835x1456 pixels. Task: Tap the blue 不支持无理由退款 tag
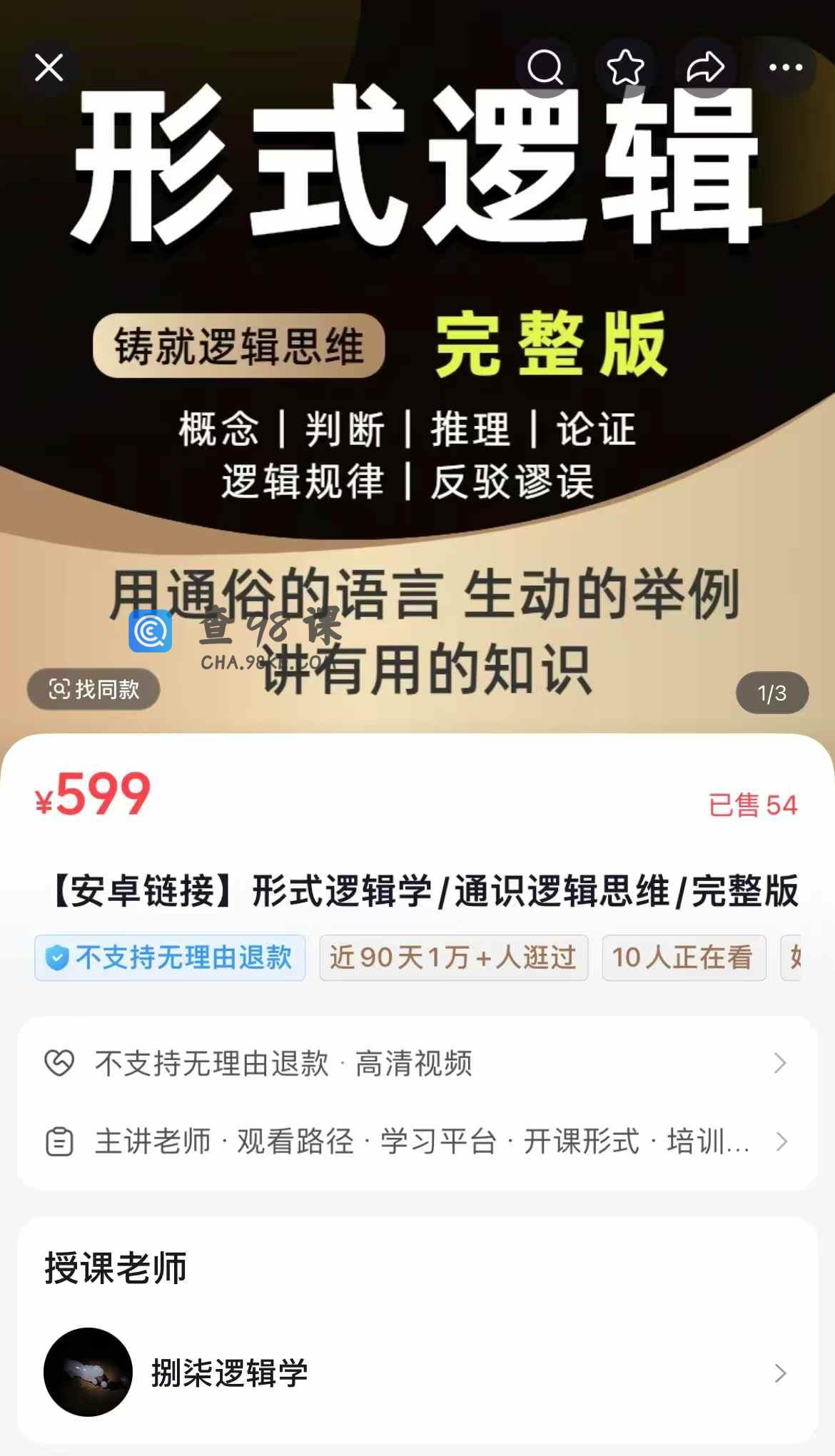170,957
